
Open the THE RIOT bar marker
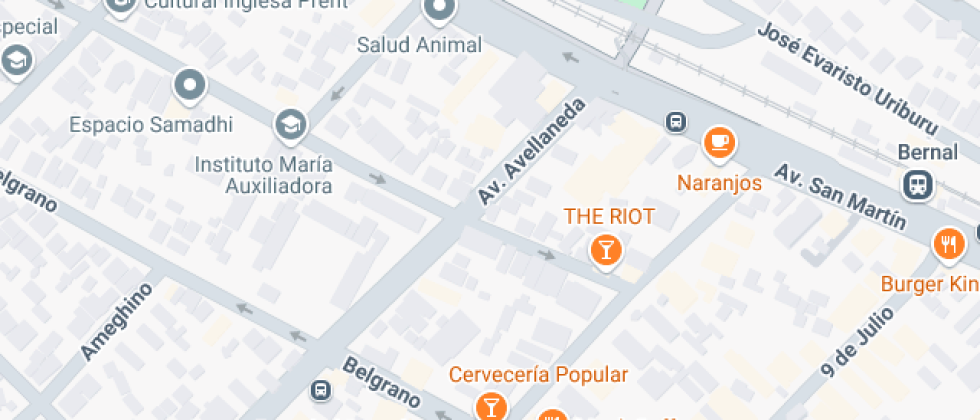605,250
